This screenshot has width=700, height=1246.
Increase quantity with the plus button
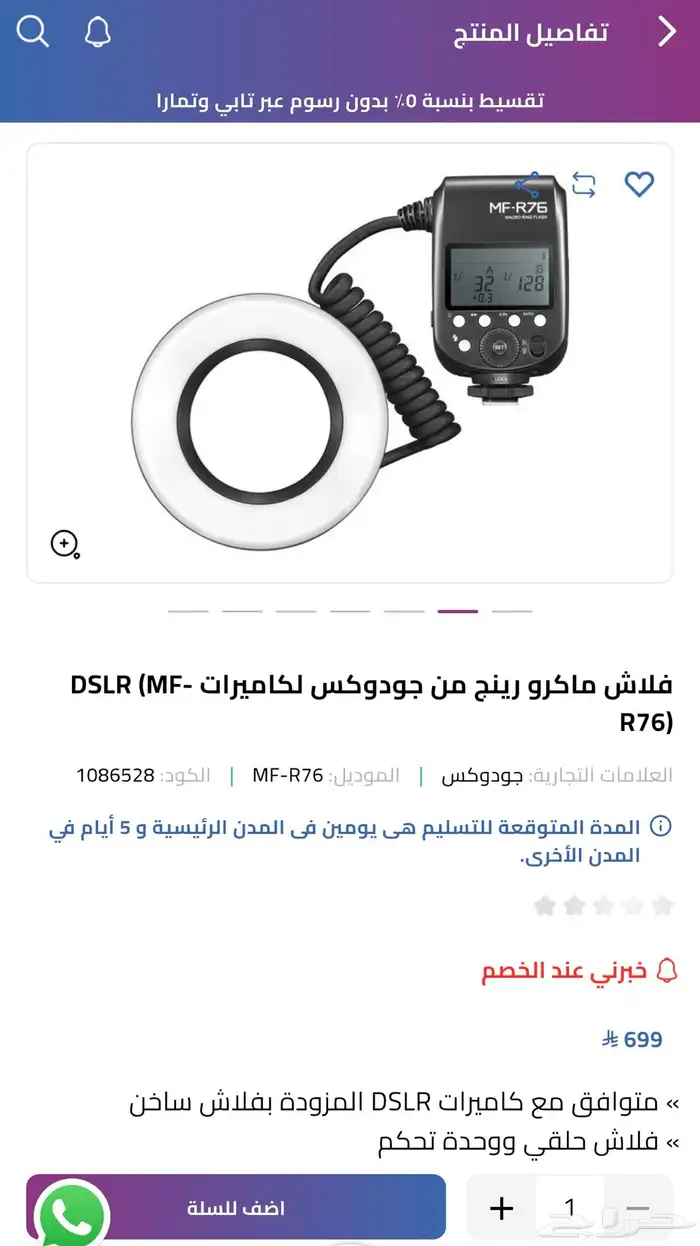[501, 1208]
